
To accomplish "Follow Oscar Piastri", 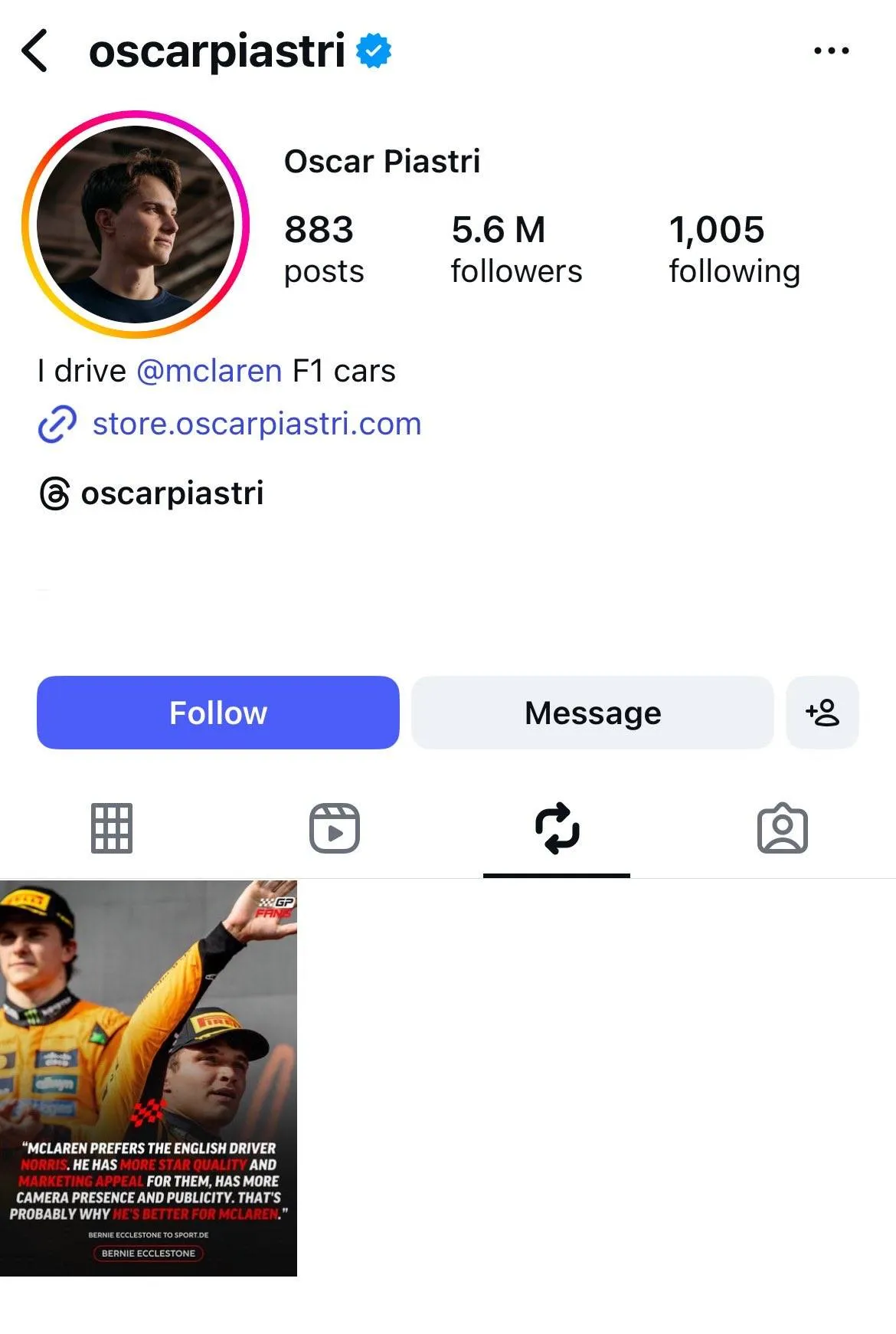I will coord(218,713).
